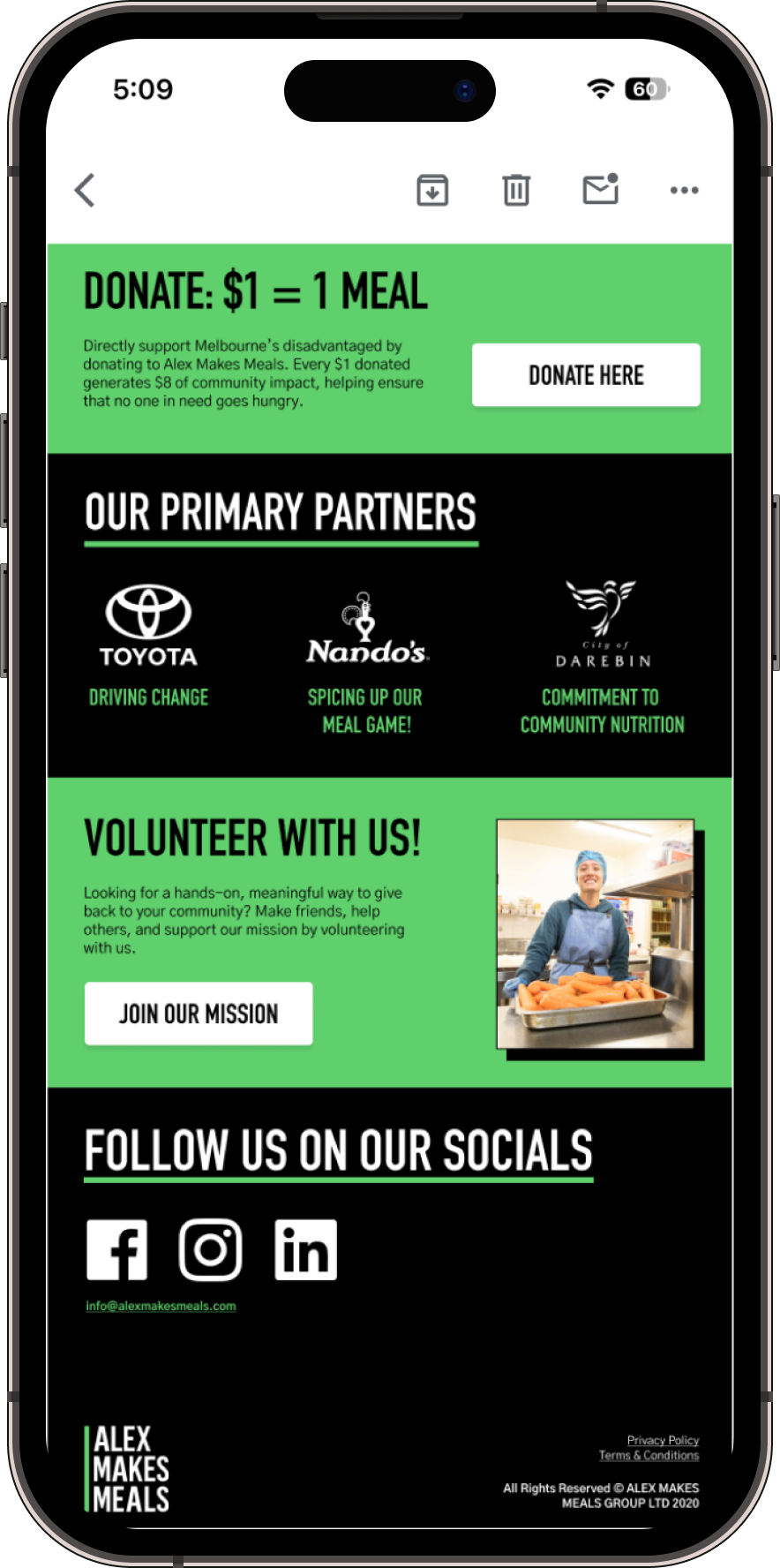Open the LinkedIn social link

[x=305, y=1249]
